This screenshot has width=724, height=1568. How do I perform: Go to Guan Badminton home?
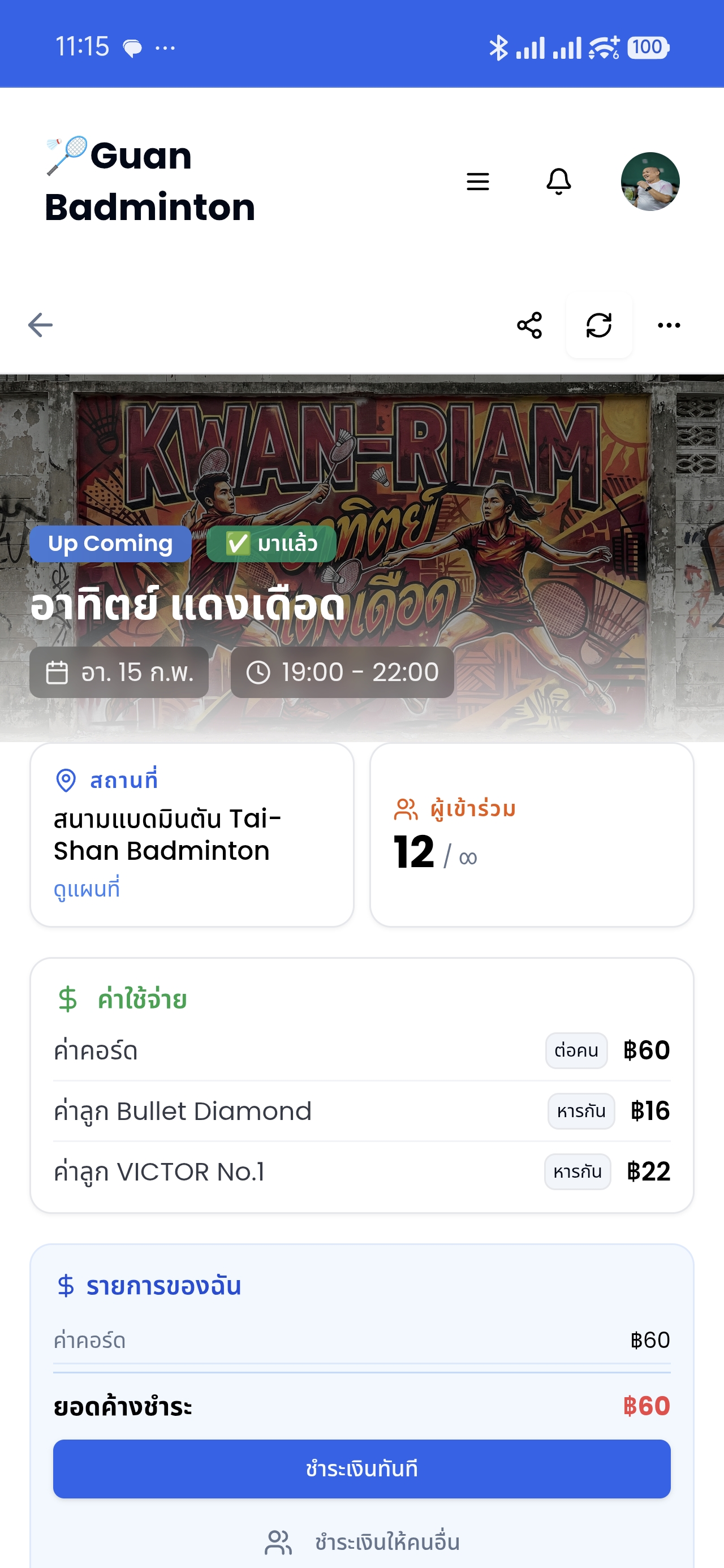click(x=149, y=182)
